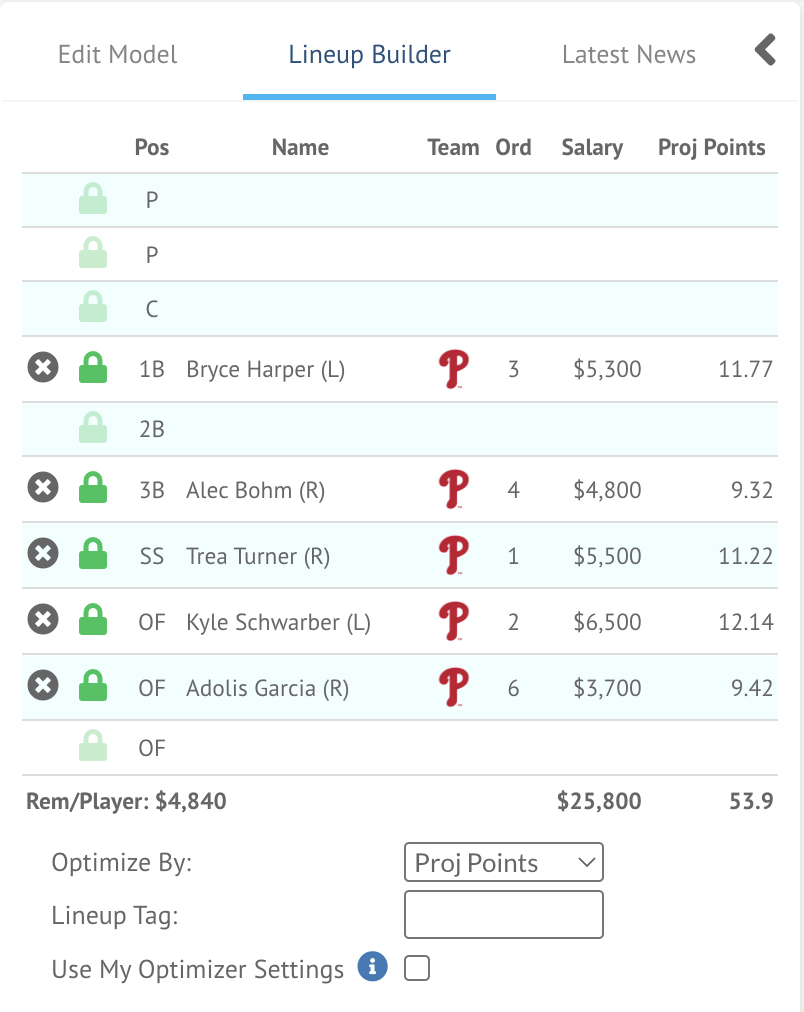Toggle the lock for Trea Turner
Image resolution: width=804 pixels, height=1012 pixels.
click(x=93, y=553)
